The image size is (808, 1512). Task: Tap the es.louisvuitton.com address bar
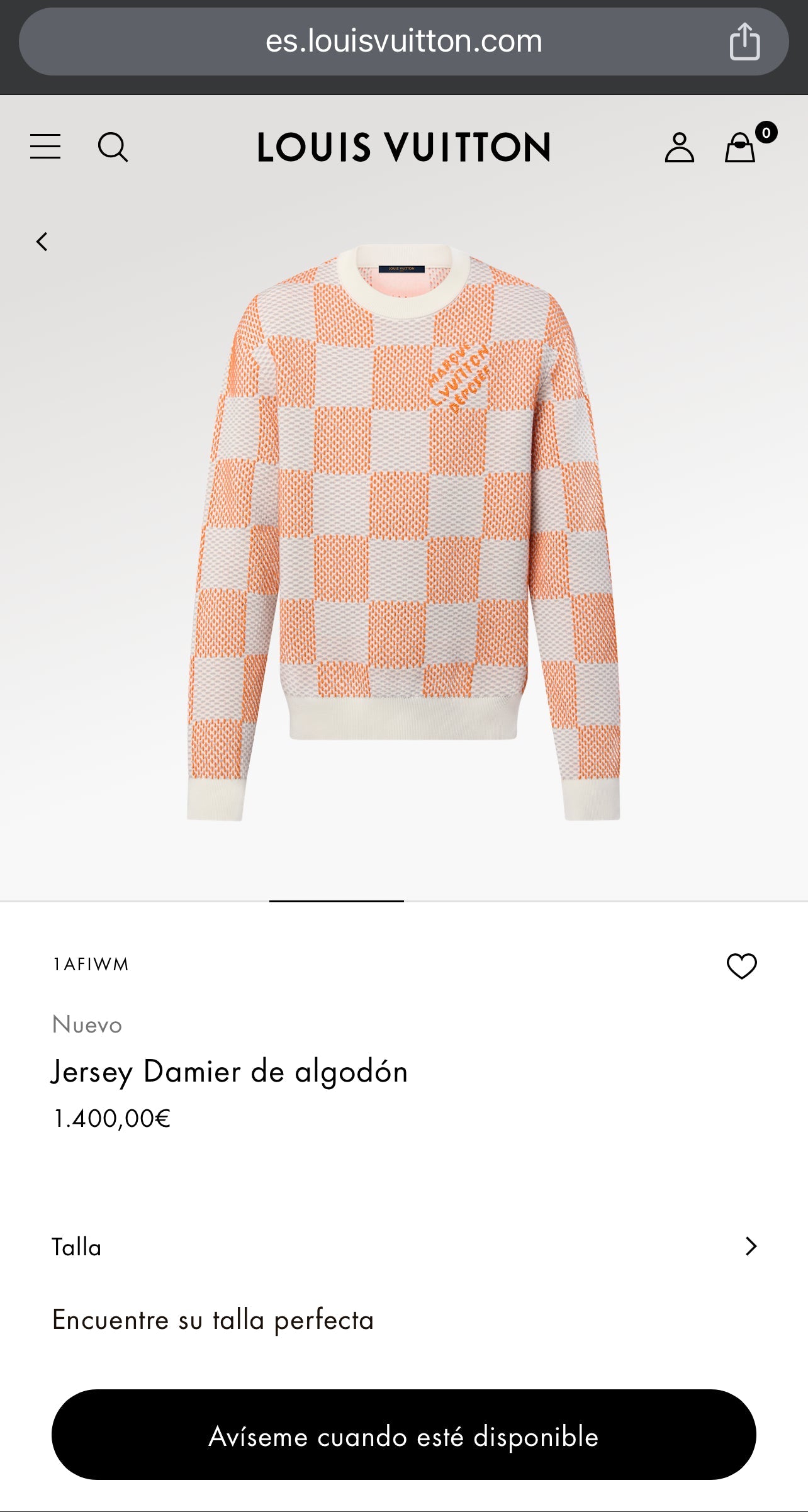(403, 42)
